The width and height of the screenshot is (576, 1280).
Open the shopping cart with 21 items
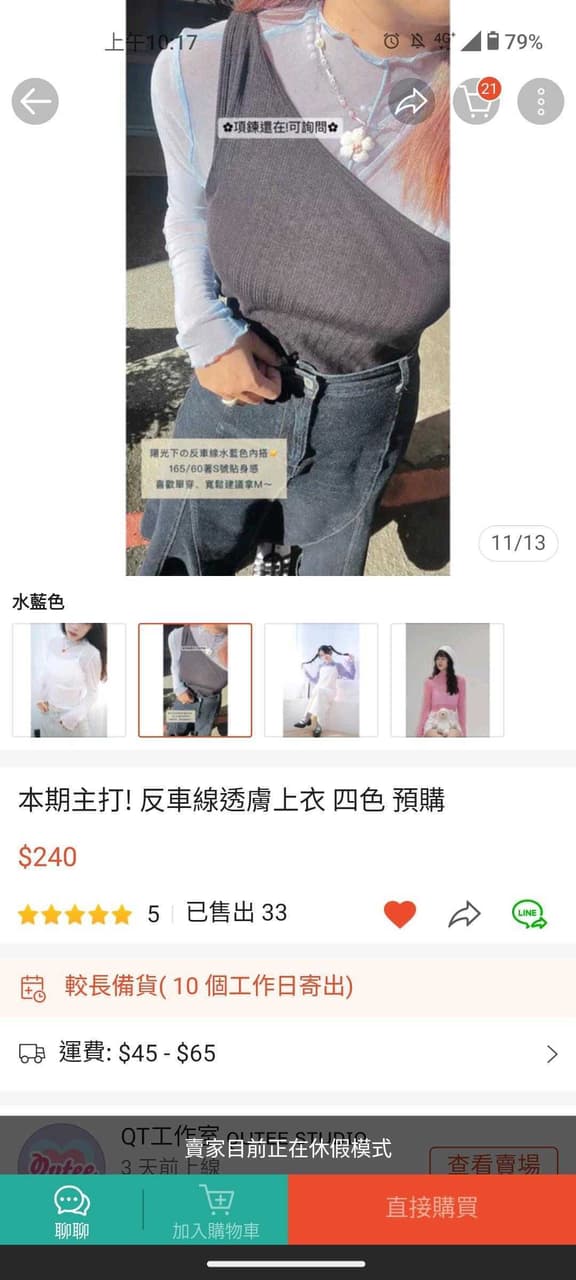(476, 102)
